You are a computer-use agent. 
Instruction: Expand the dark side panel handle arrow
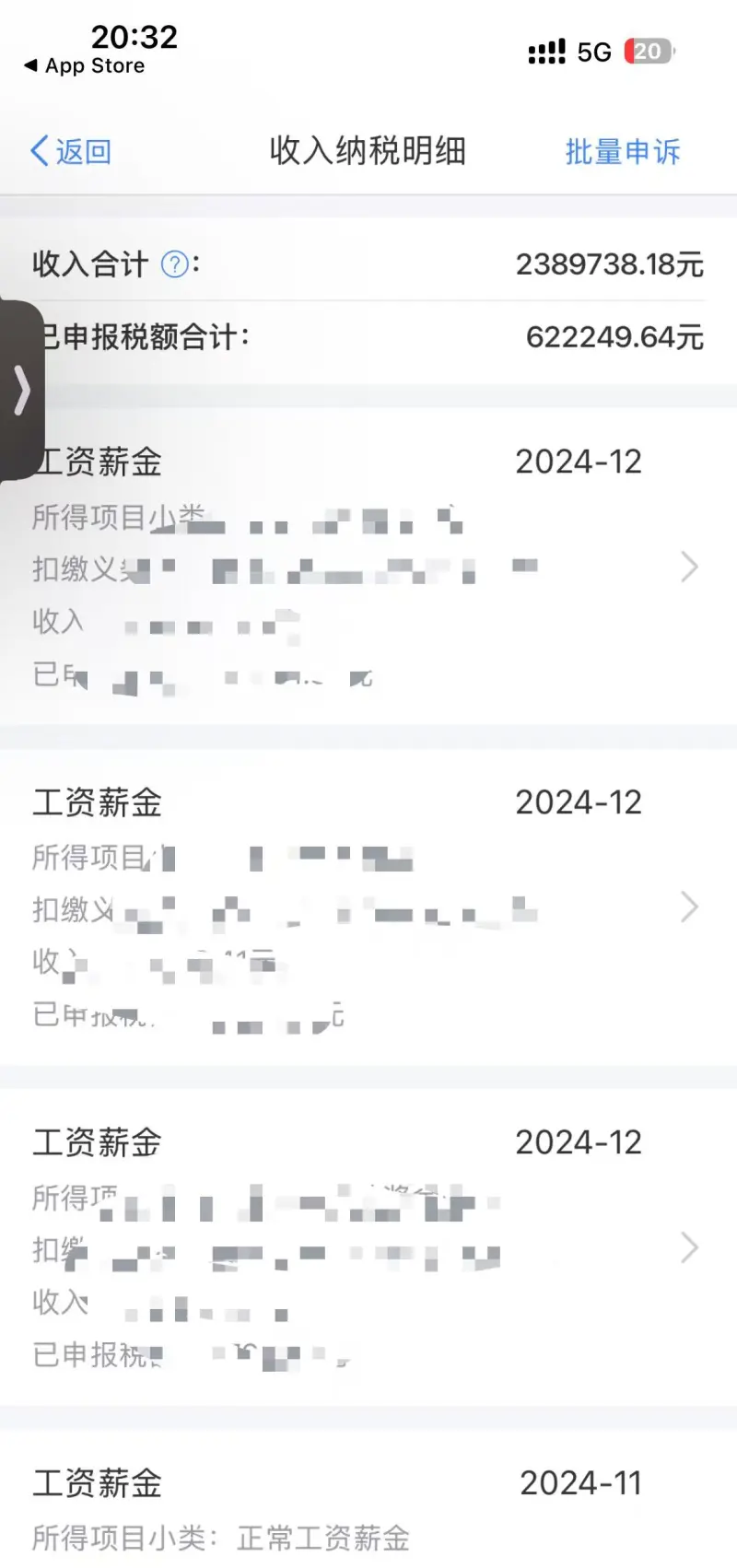22,391
